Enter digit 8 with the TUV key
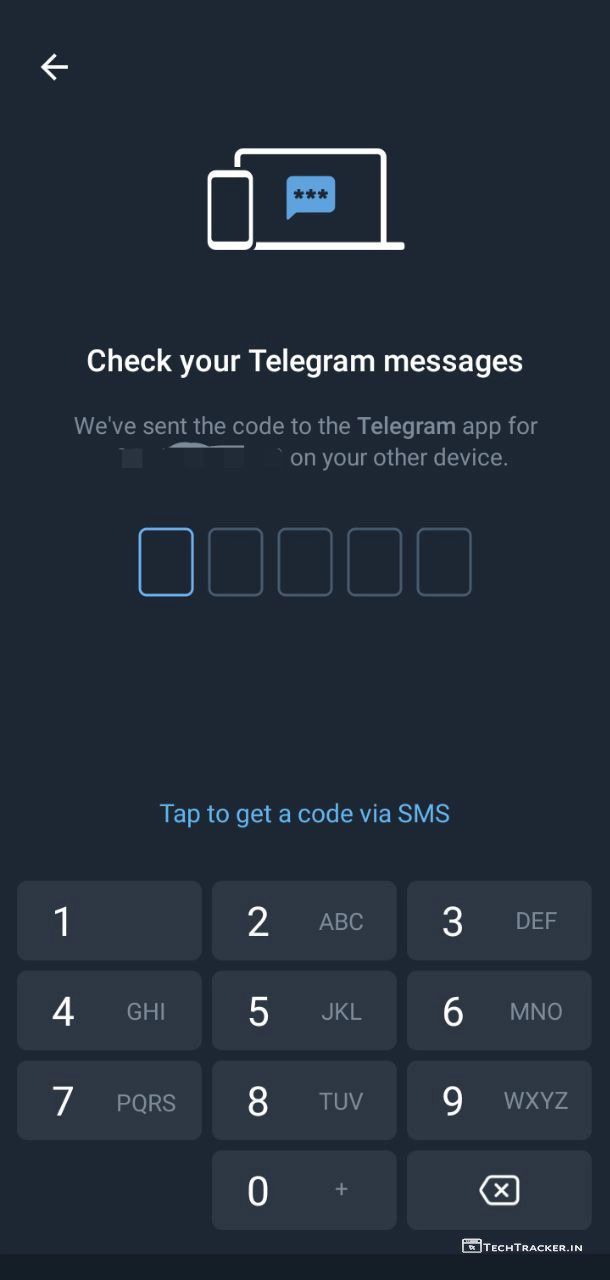Screen dimensions: 610x1280 pos(304,1101)
